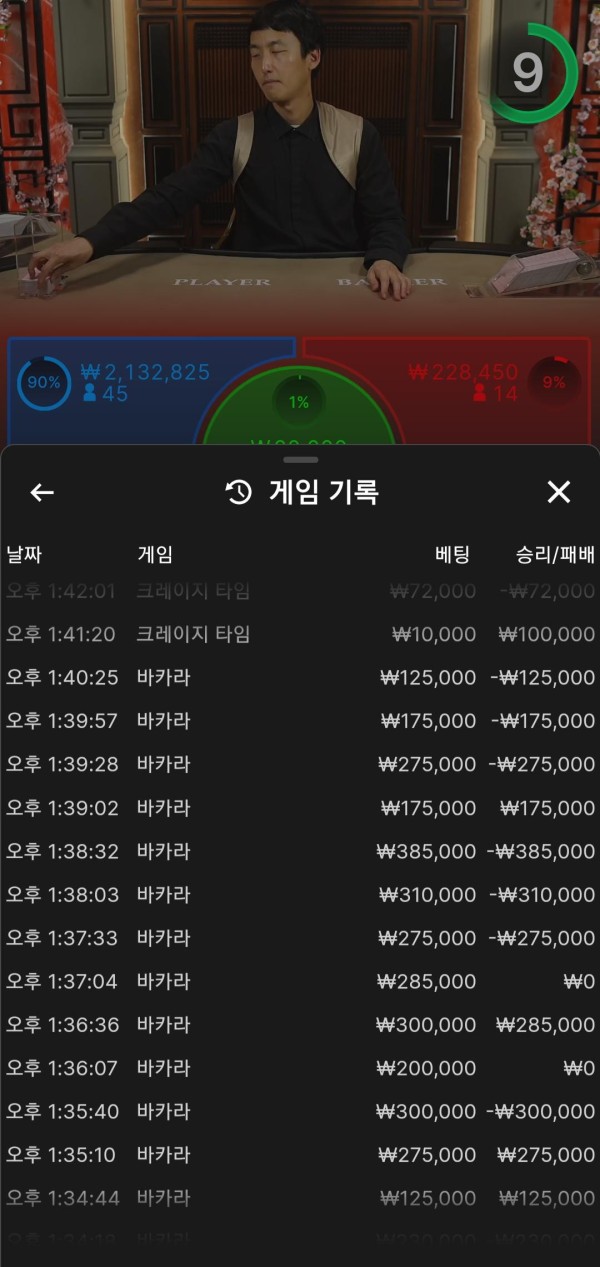Tap the sheet handle above the game history title

[x=300, y=460]
